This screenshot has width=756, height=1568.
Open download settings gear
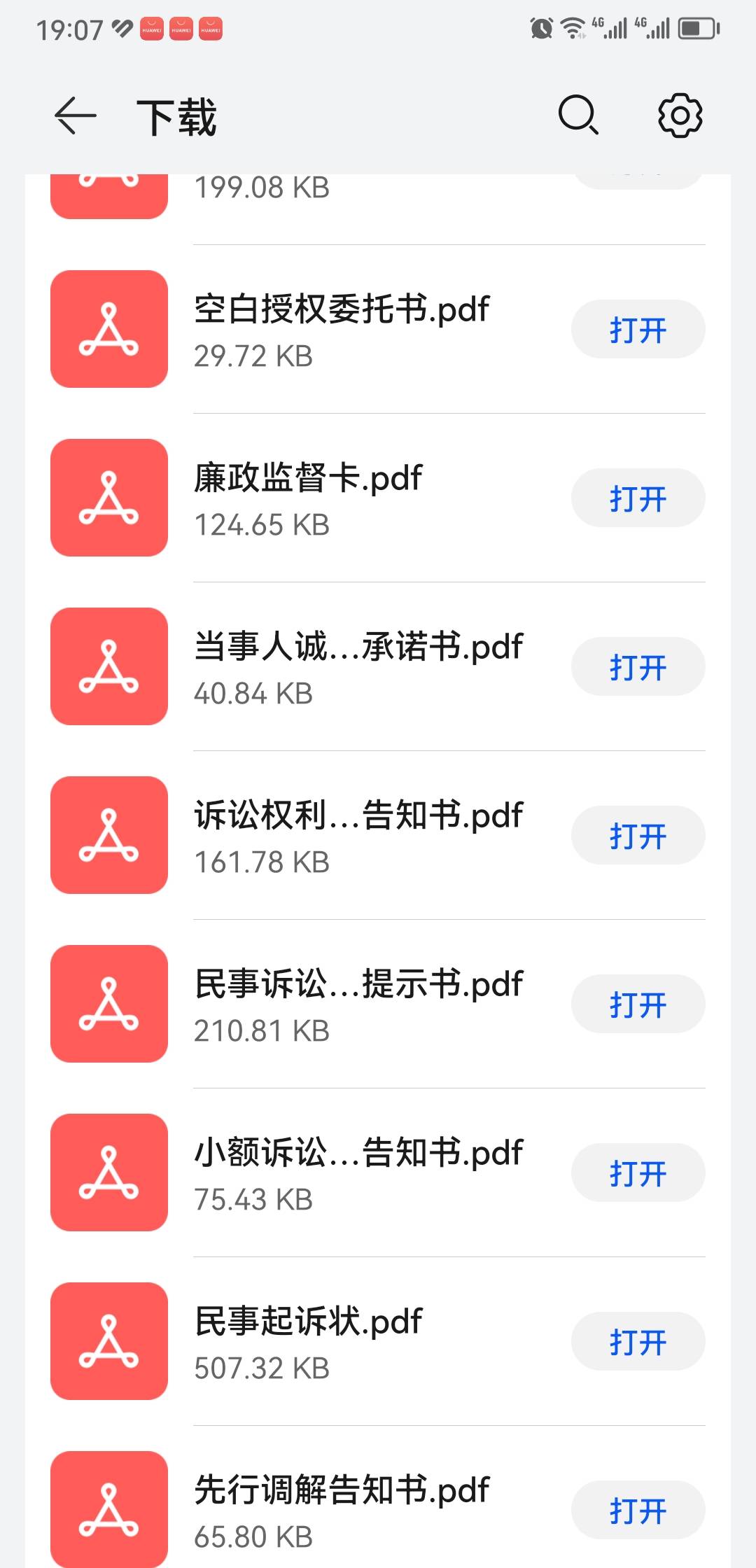[680, 115]
